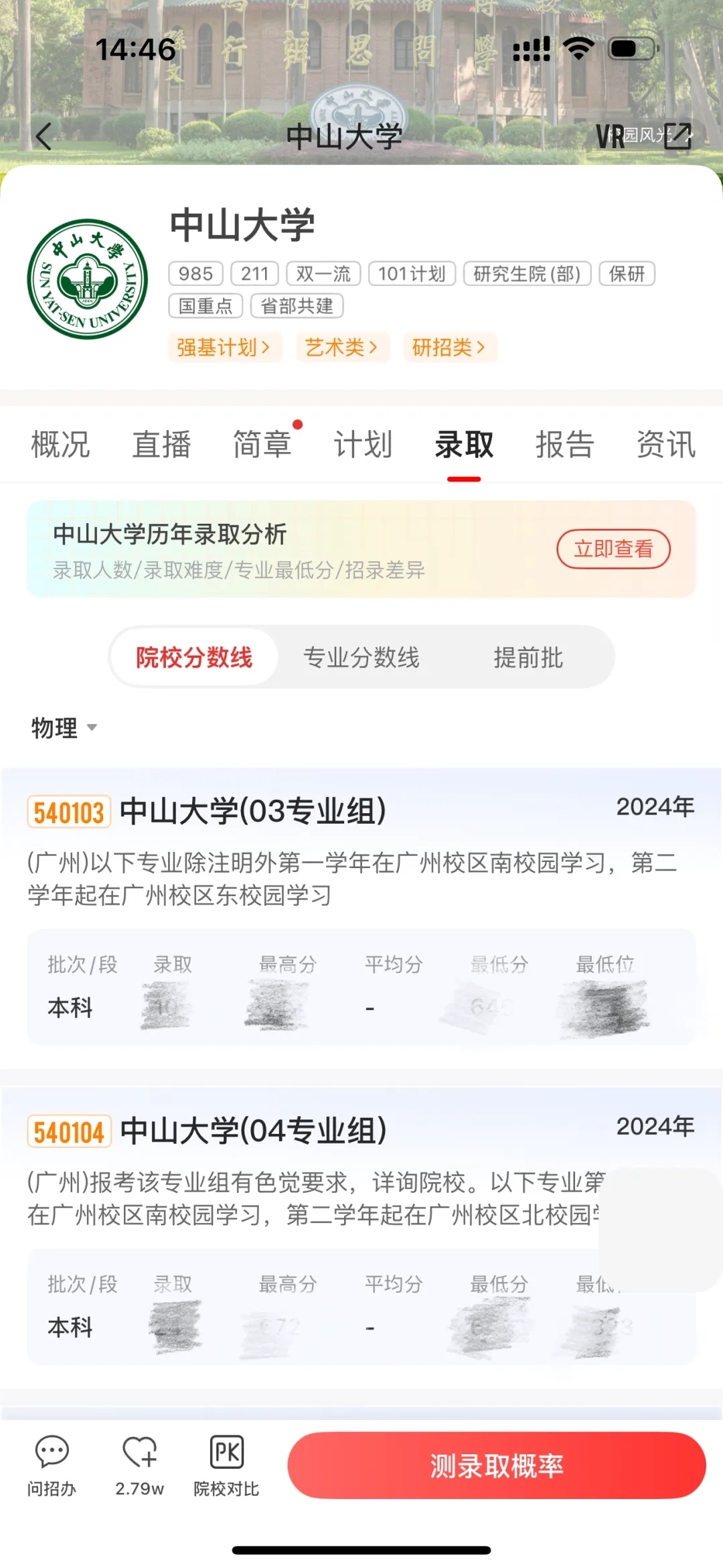The image size is (723, 1568).
Task: Open the 研招类 link
Action: click(449, 347)
